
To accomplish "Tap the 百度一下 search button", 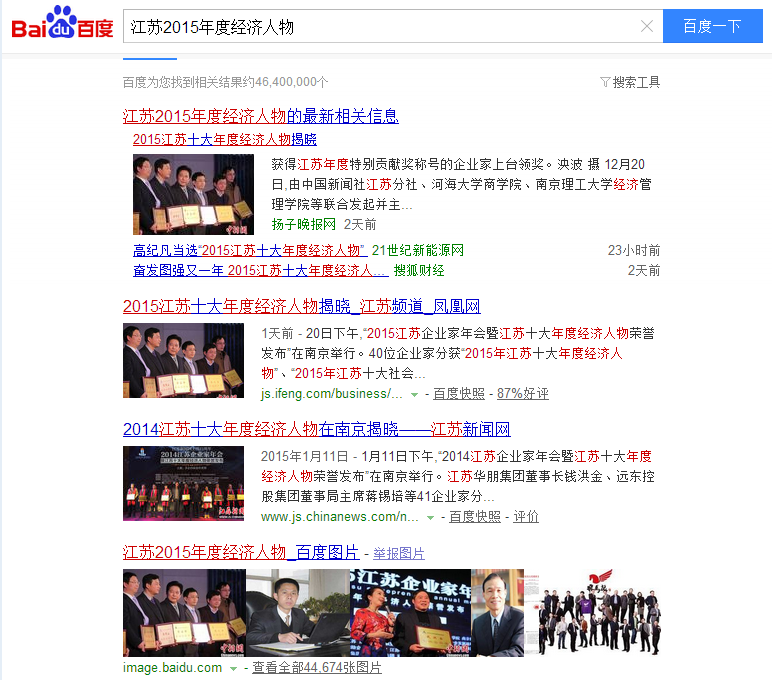I will pyautogui.click(x=712, y=27).
